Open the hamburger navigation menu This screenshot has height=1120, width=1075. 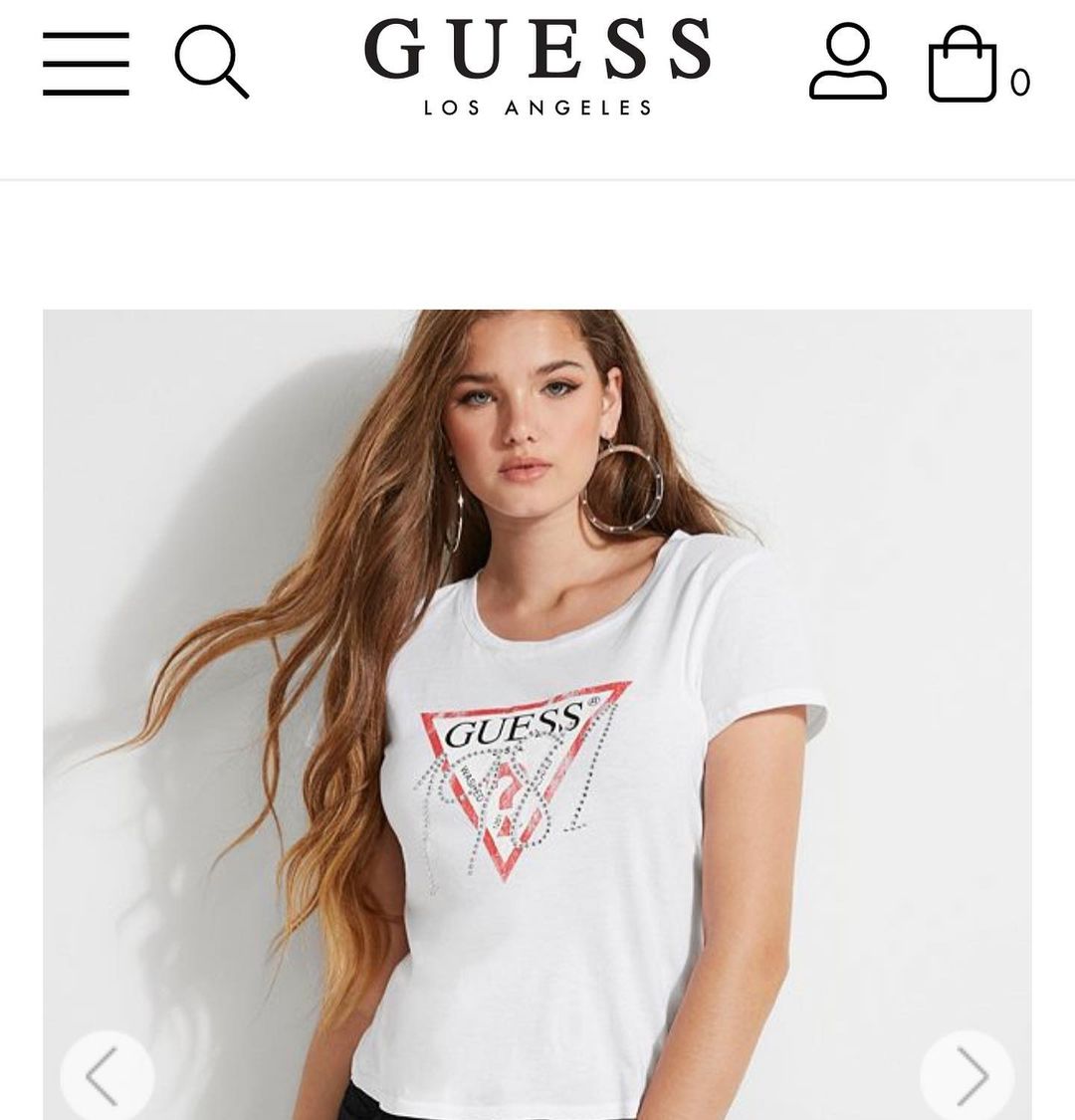(x=86, y=64)
